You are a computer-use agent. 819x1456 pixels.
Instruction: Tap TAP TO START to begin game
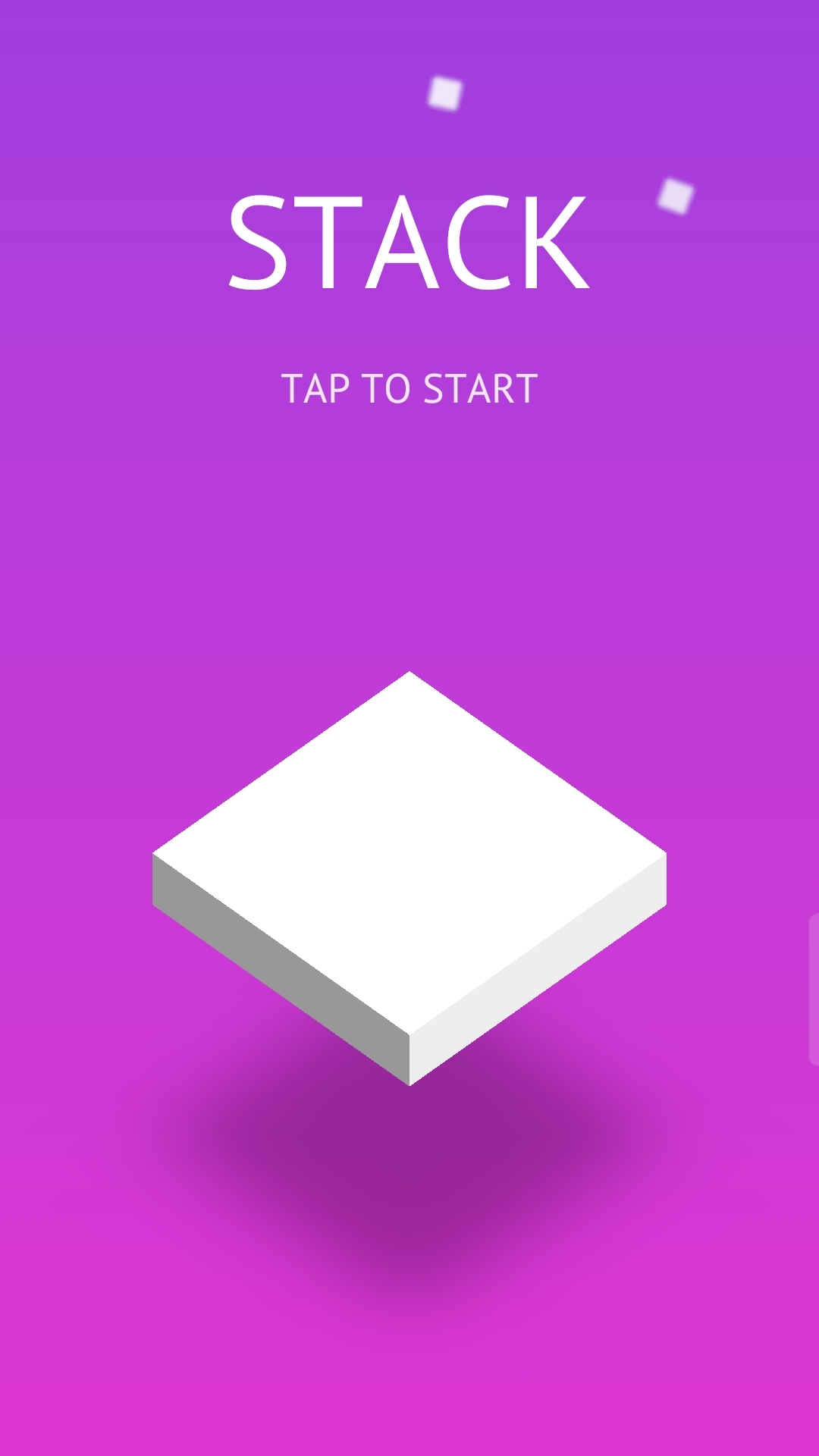pos(409,389)
